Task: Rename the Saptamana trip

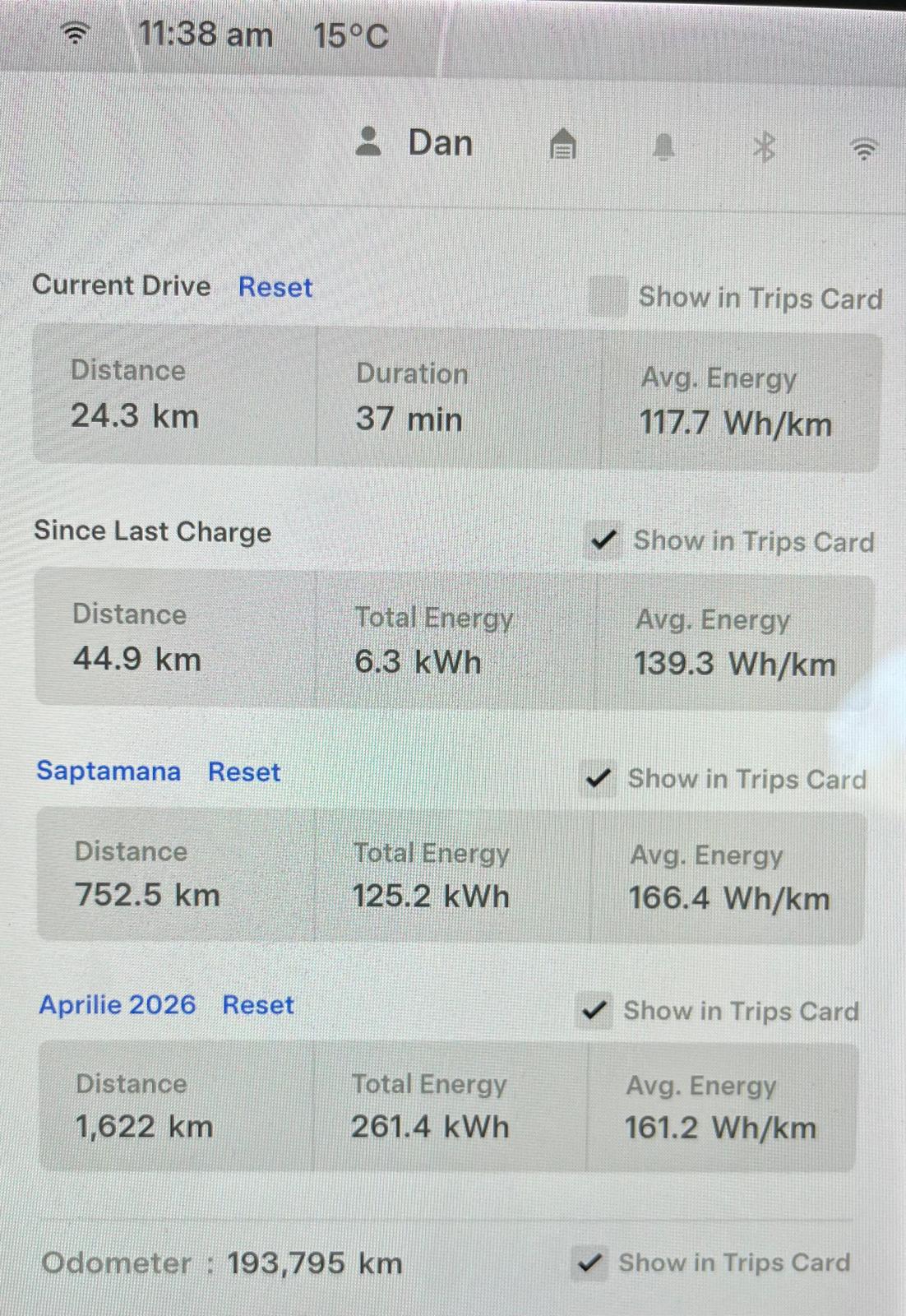Action: 109,771
